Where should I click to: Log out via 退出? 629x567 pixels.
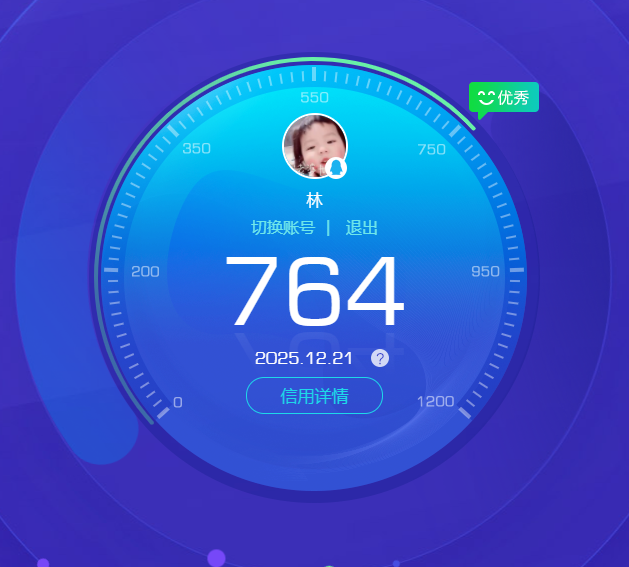361,228
